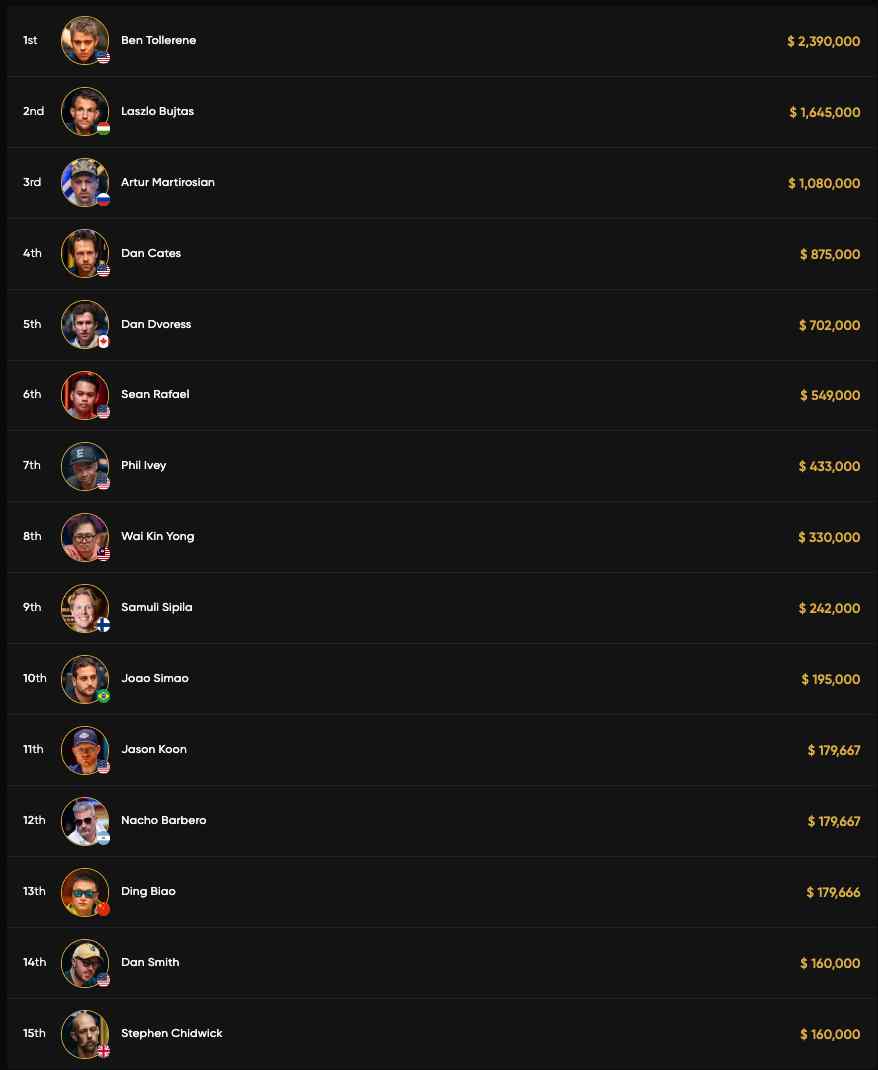Open Artur Martirosian's profile
Image resolution: width=878 pixels, height=1070 pixels.
167,183
